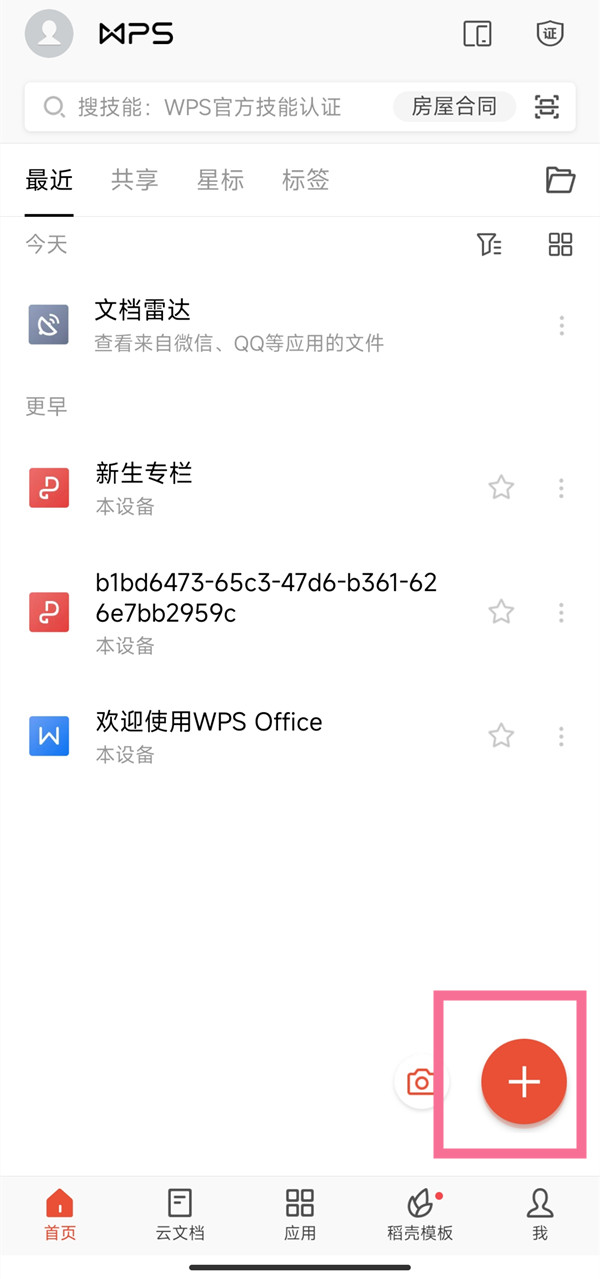Screen dimensions: 600x1279
Task: Open more options for b1bd6473 file
Action: click(561, 612)
